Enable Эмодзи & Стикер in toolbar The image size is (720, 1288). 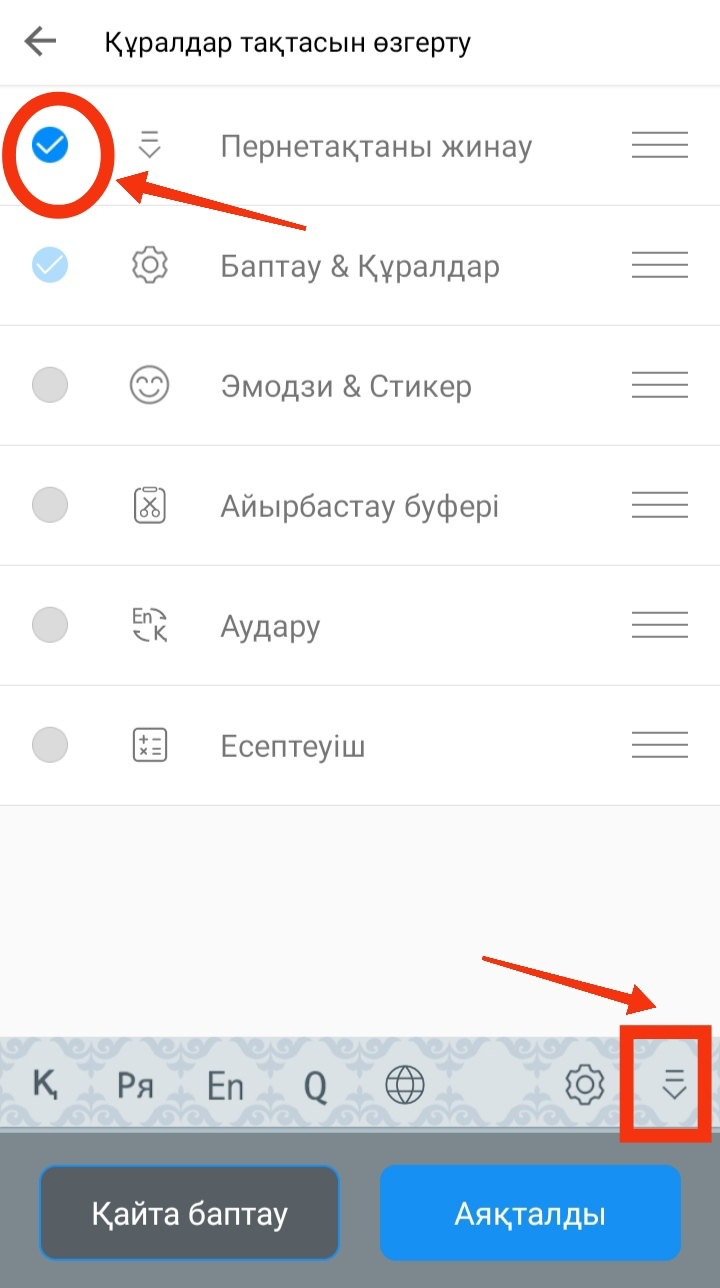50,386
